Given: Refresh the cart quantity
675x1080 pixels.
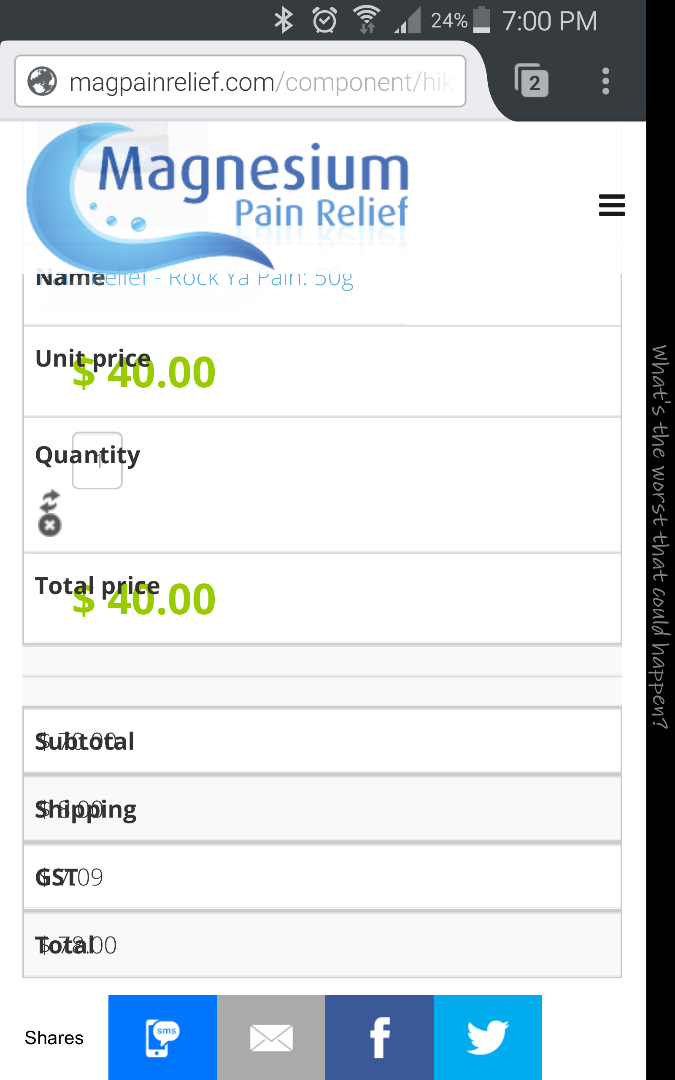Looking at the screenshot, I should pyautogui.click(x=50, y=499).
